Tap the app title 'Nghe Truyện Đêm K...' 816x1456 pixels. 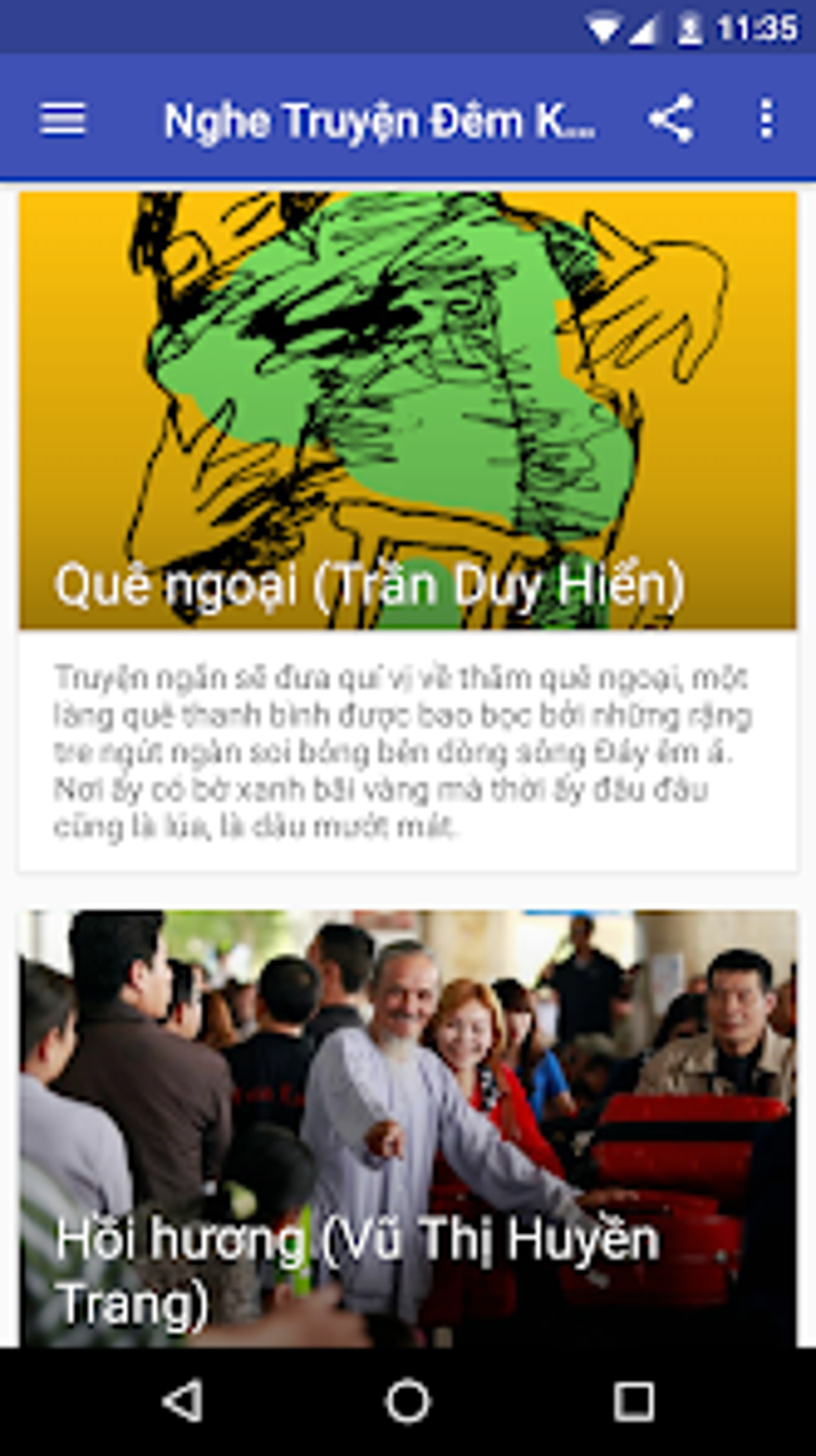point(384,120)
